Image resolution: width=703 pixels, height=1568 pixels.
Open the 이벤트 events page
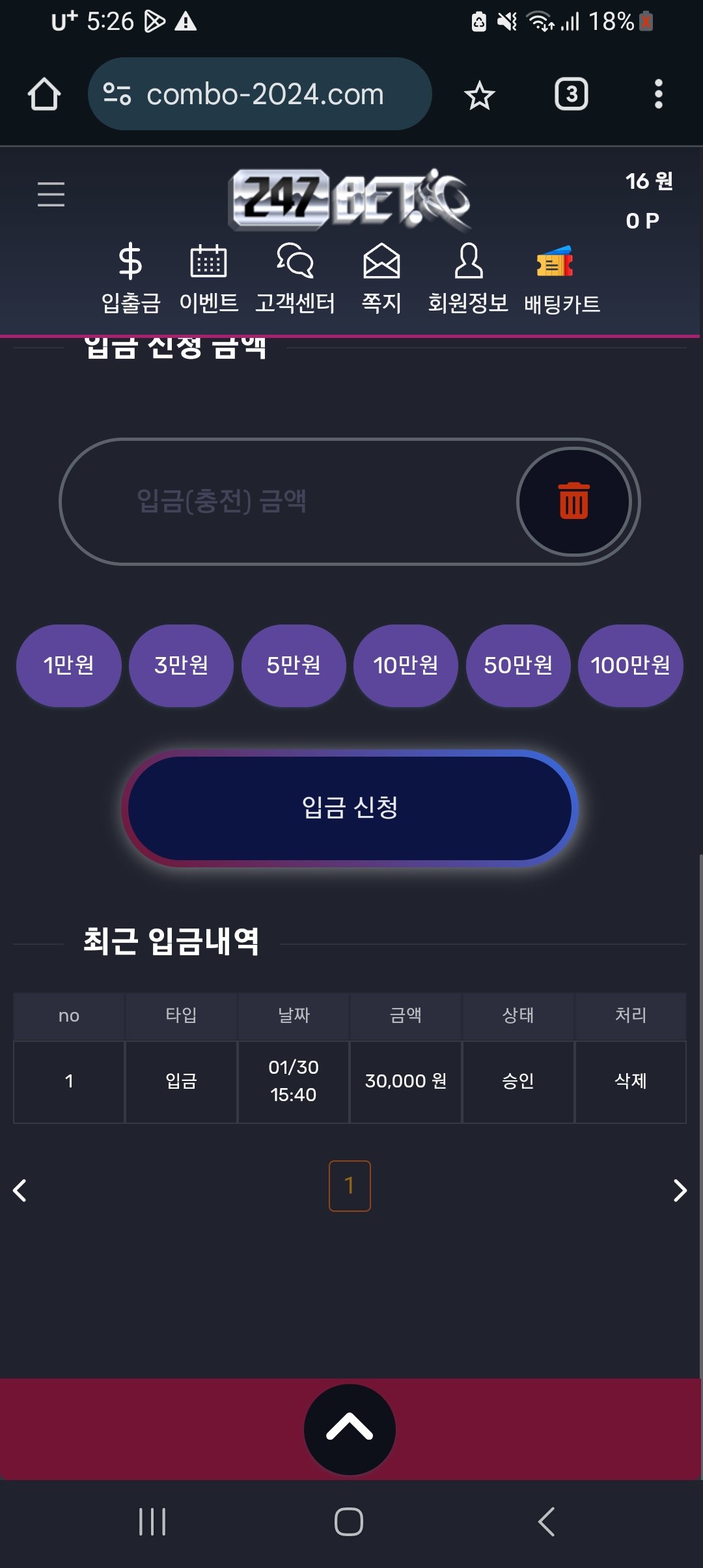(208, 279)
